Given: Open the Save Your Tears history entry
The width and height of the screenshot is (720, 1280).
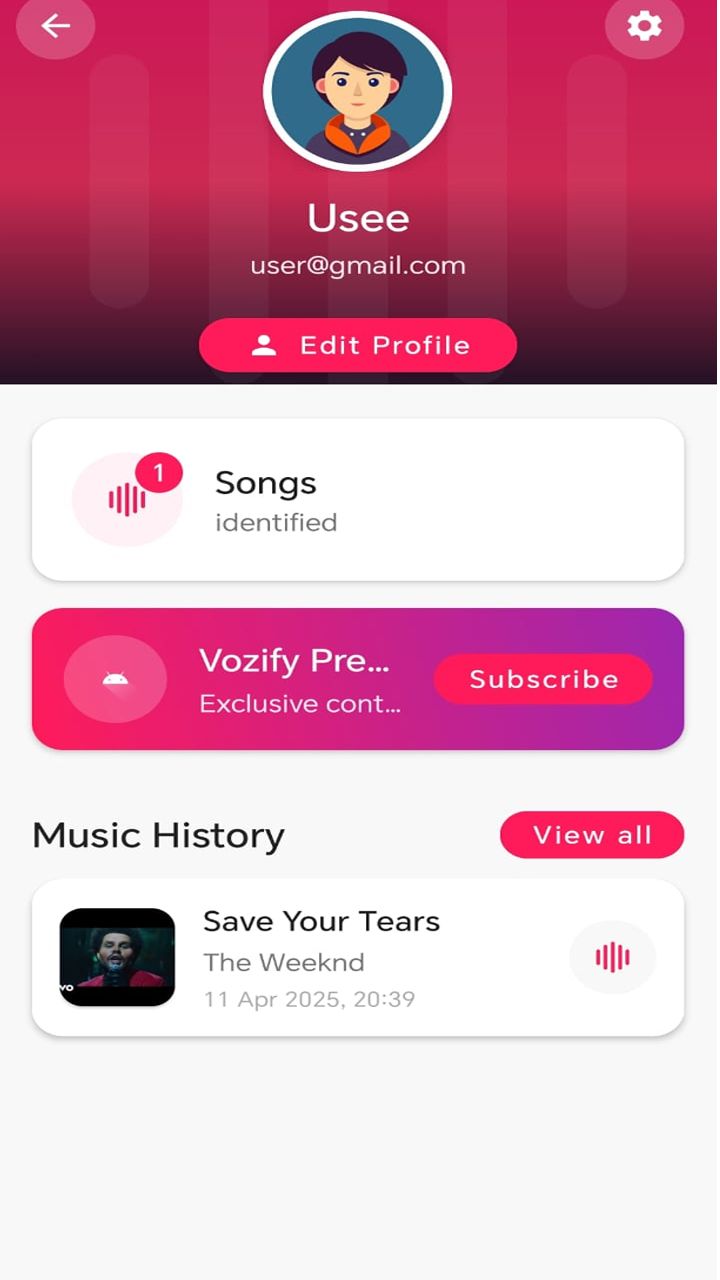Looking at the screenshot, I should click(x=320, y=957).
